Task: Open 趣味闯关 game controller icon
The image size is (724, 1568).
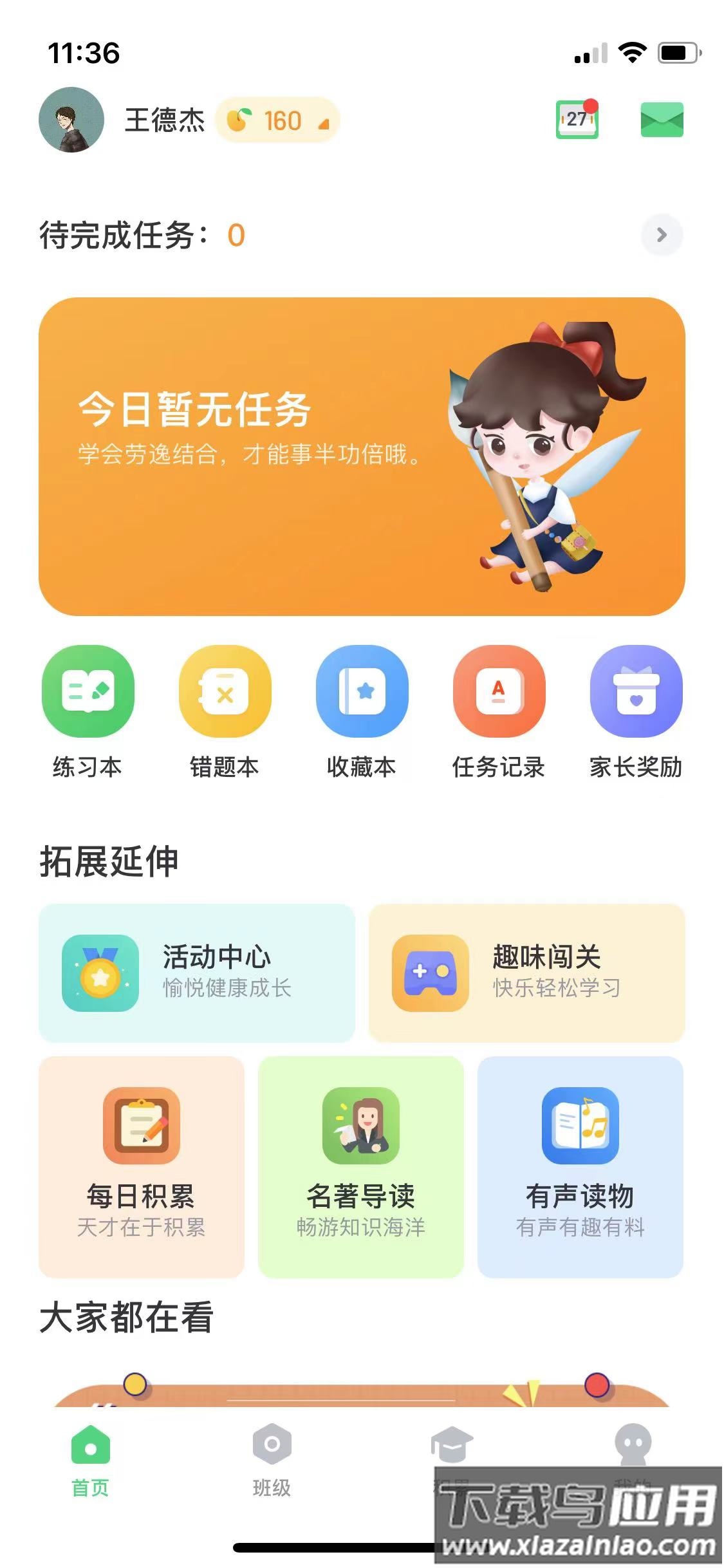Action: point(430,973)
